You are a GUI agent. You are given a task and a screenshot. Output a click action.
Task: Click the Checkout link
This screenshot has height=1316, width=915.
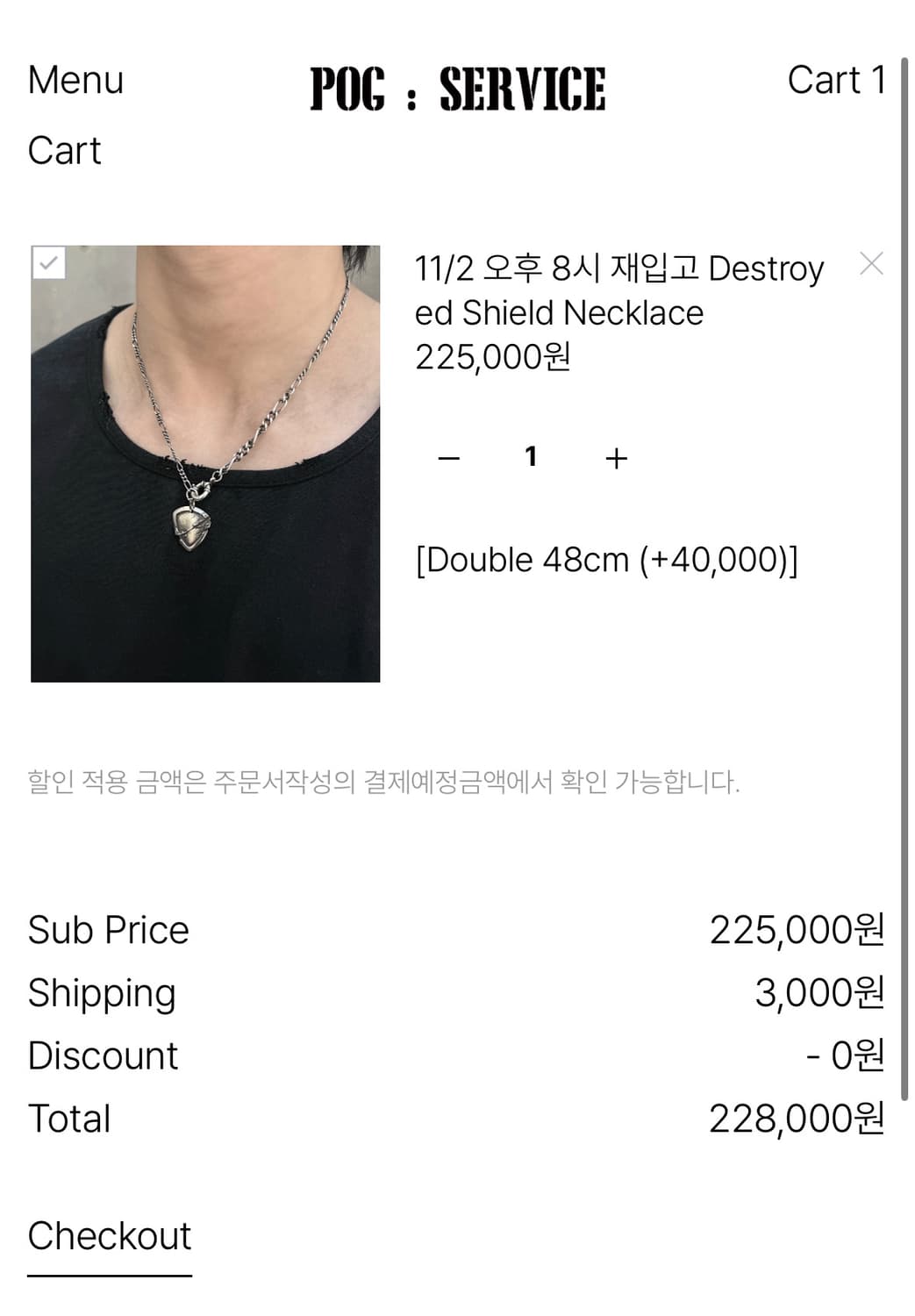[x=109, y=1234]
